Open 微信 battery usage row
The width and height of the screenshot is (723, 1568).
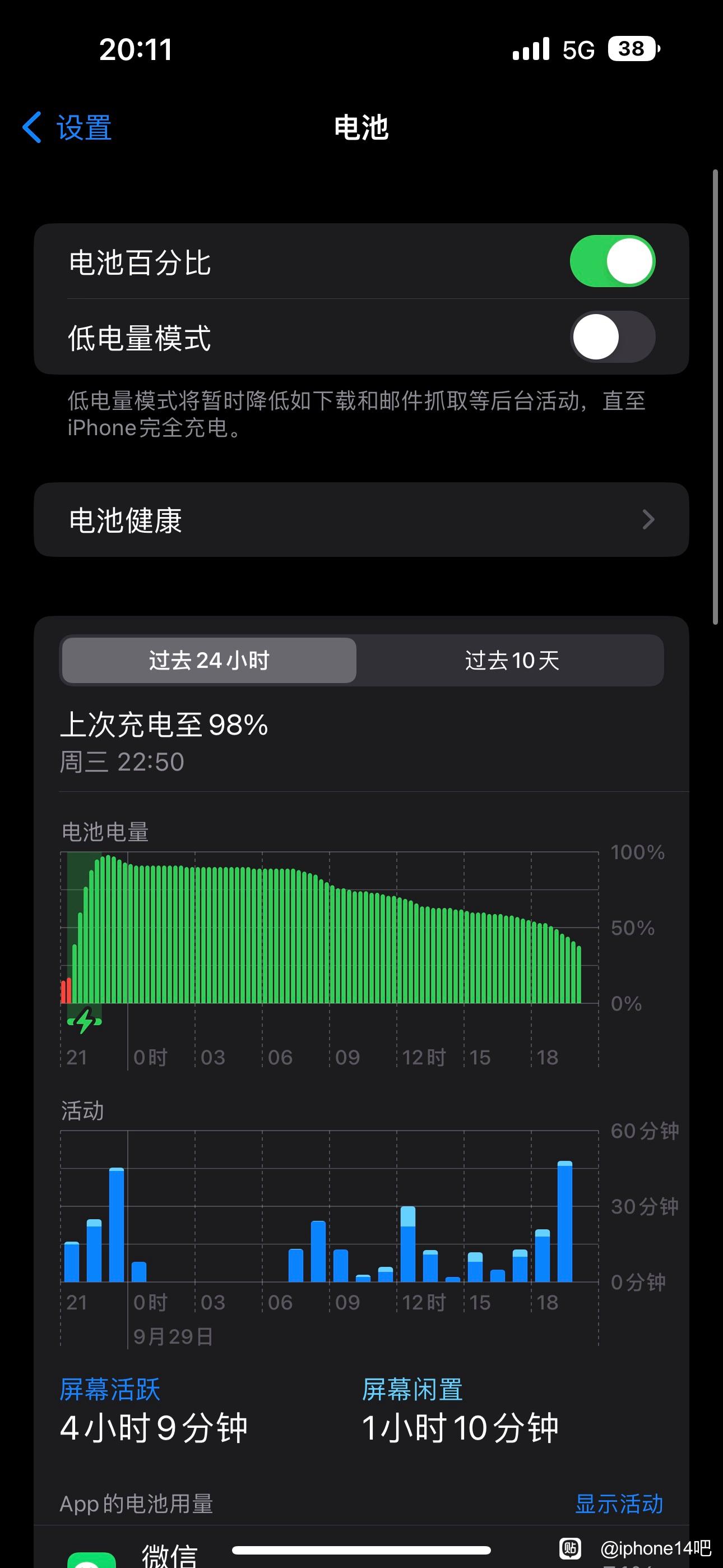(361, 1549)
